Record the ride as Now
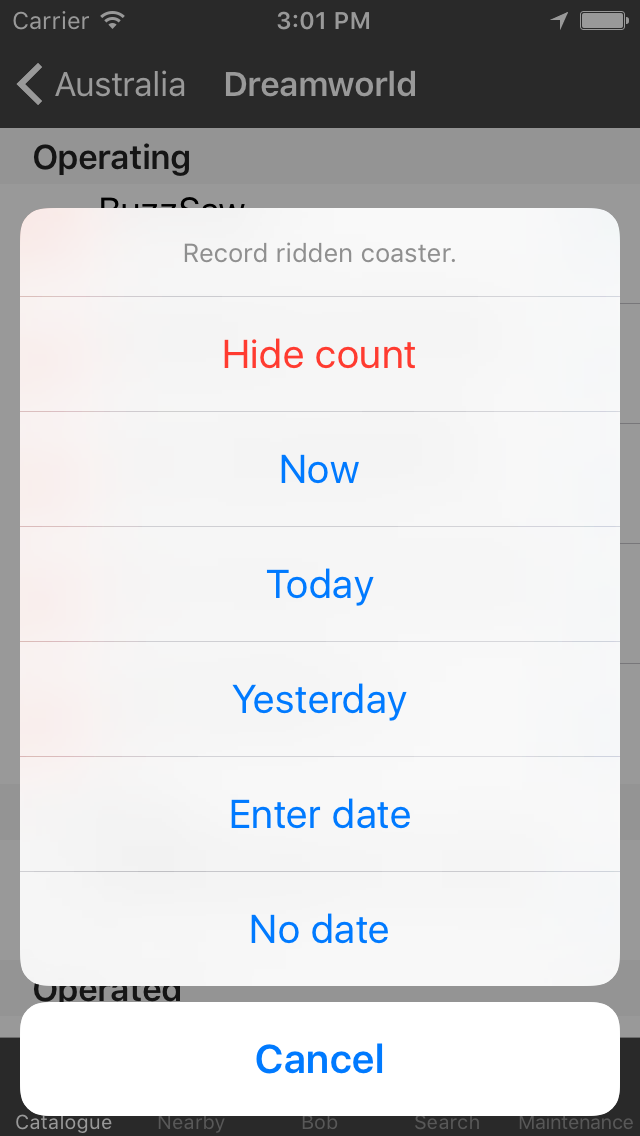Screen dimensions: 640x1136 click(319, 470)
